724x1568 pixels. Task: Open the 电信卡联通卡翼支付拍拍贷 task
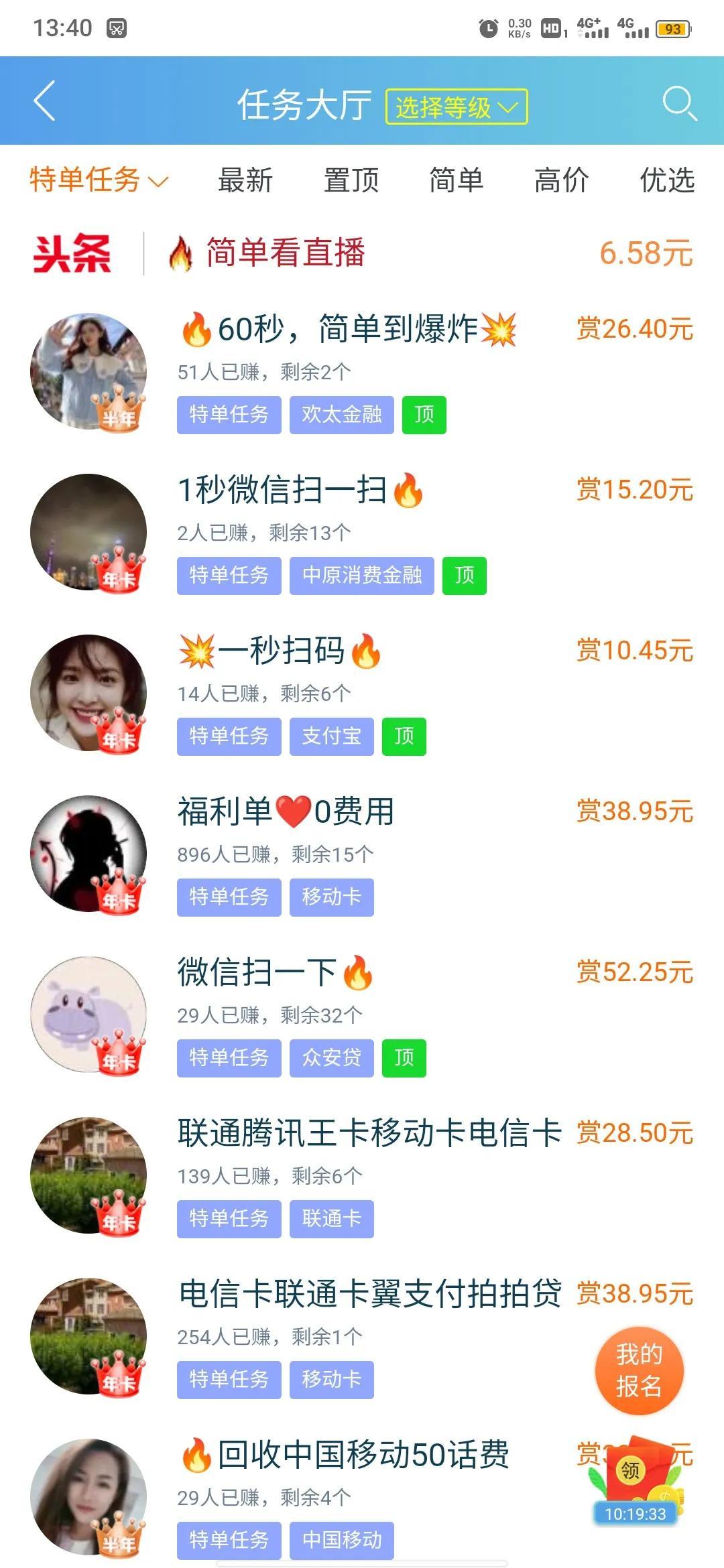pyautogui.click(x=369, y=1295)
